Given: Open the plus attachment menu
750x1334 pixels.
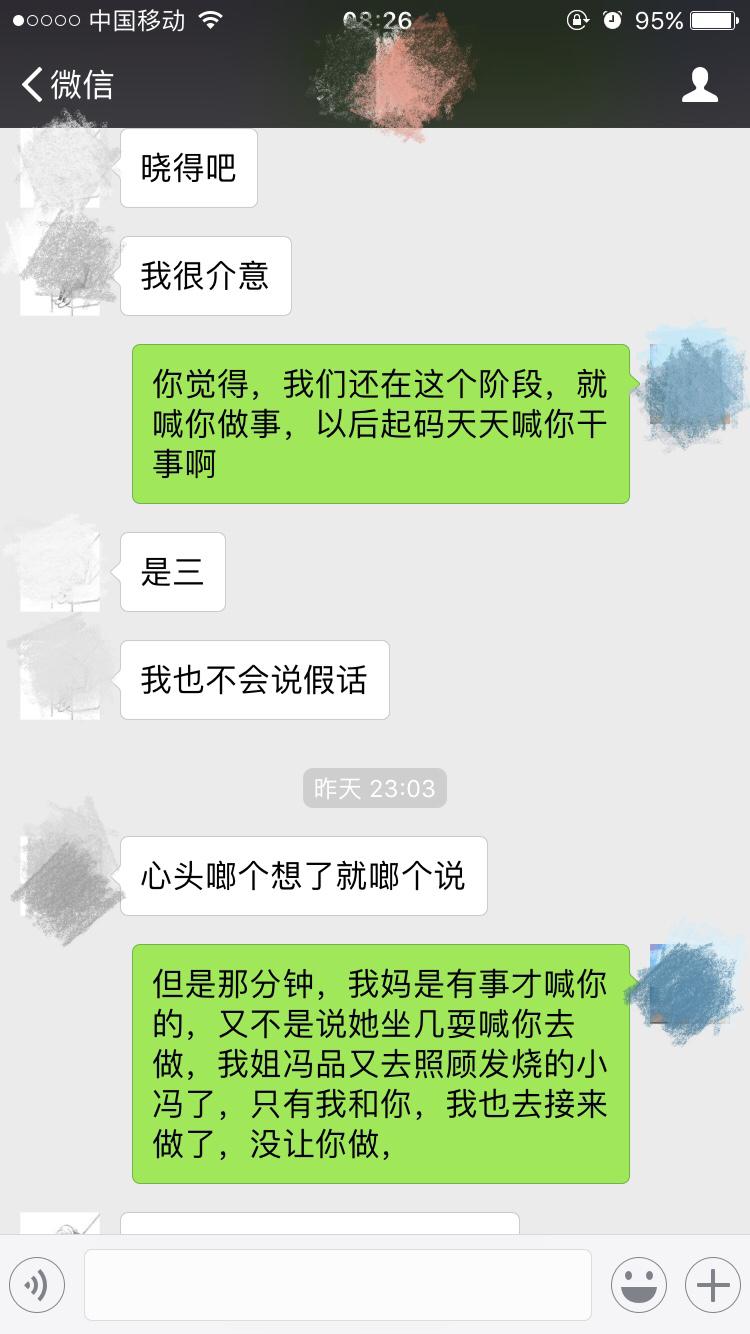Looking at the screenshot, I should point(712,1284).
